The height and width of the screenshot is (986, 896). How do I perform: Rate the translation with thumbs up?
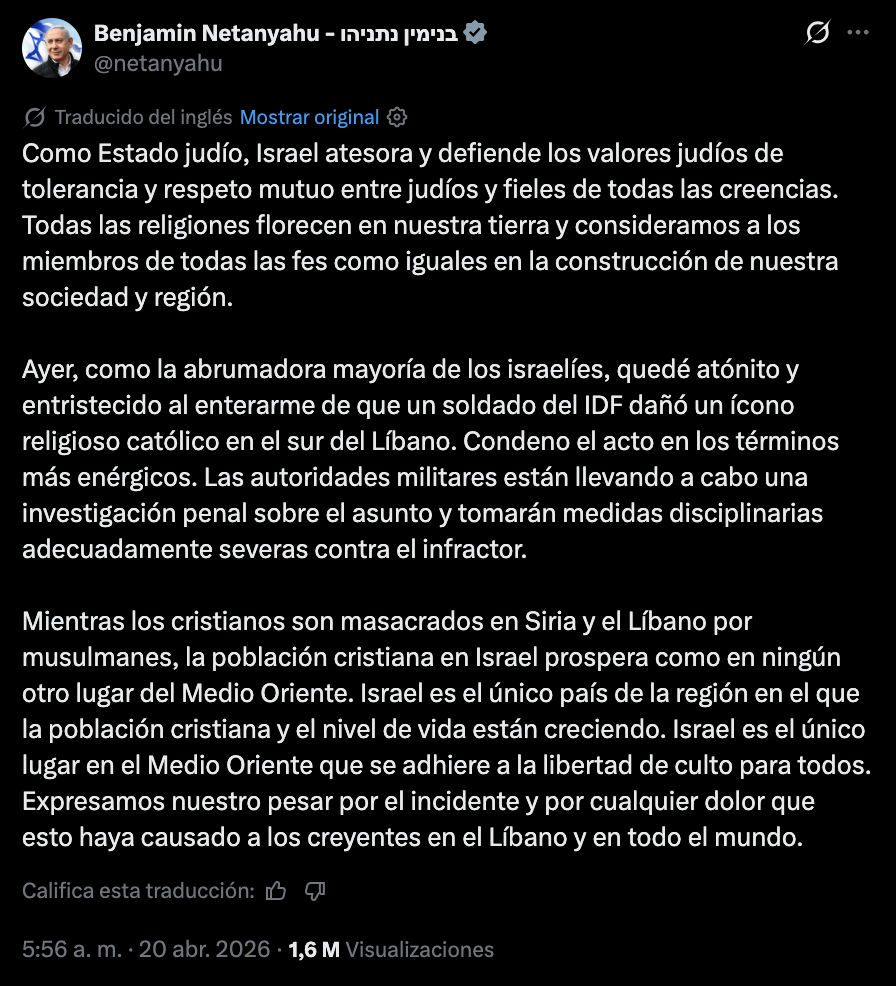point(277,890)
